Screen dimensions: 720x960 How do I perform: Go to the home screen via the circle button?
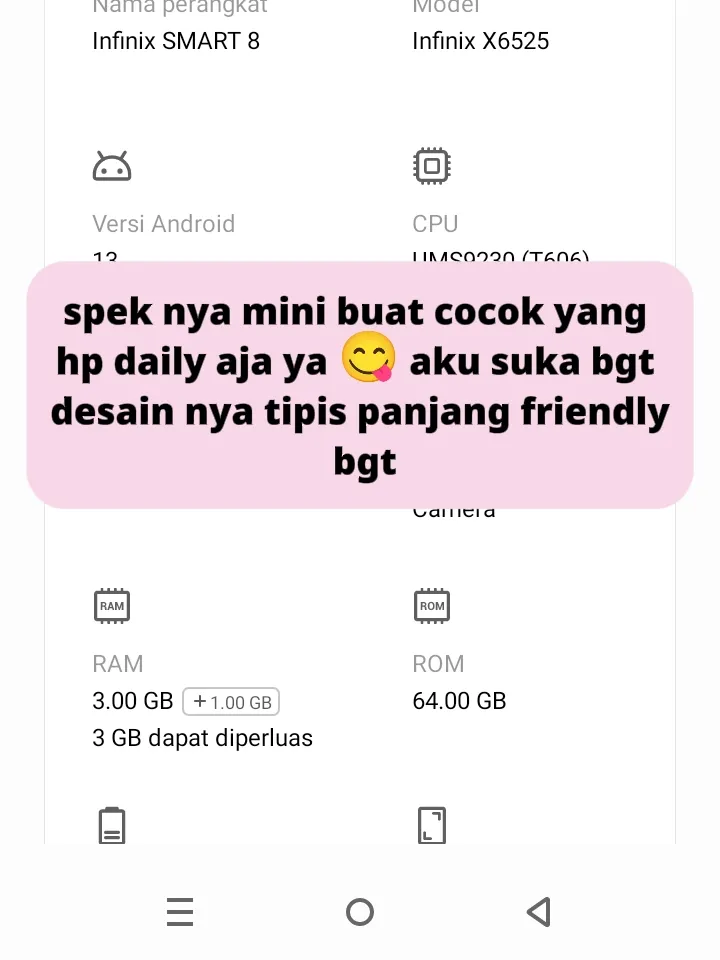click(x=360, y=911)
